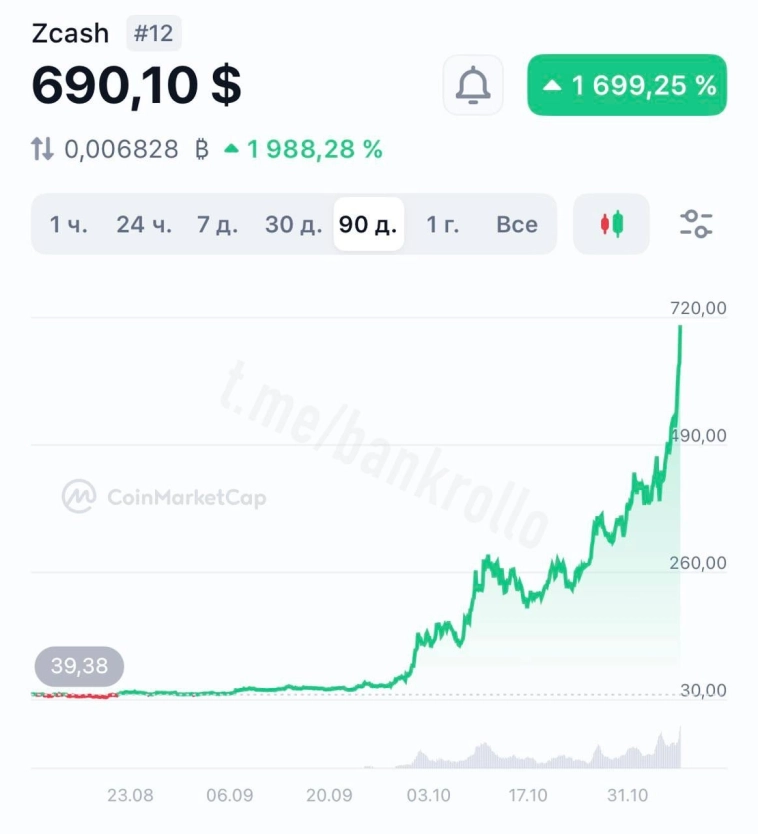This screenshot has height=834, width=758.
Task: Enable notifications for Zcash
Action: (474, 84)
